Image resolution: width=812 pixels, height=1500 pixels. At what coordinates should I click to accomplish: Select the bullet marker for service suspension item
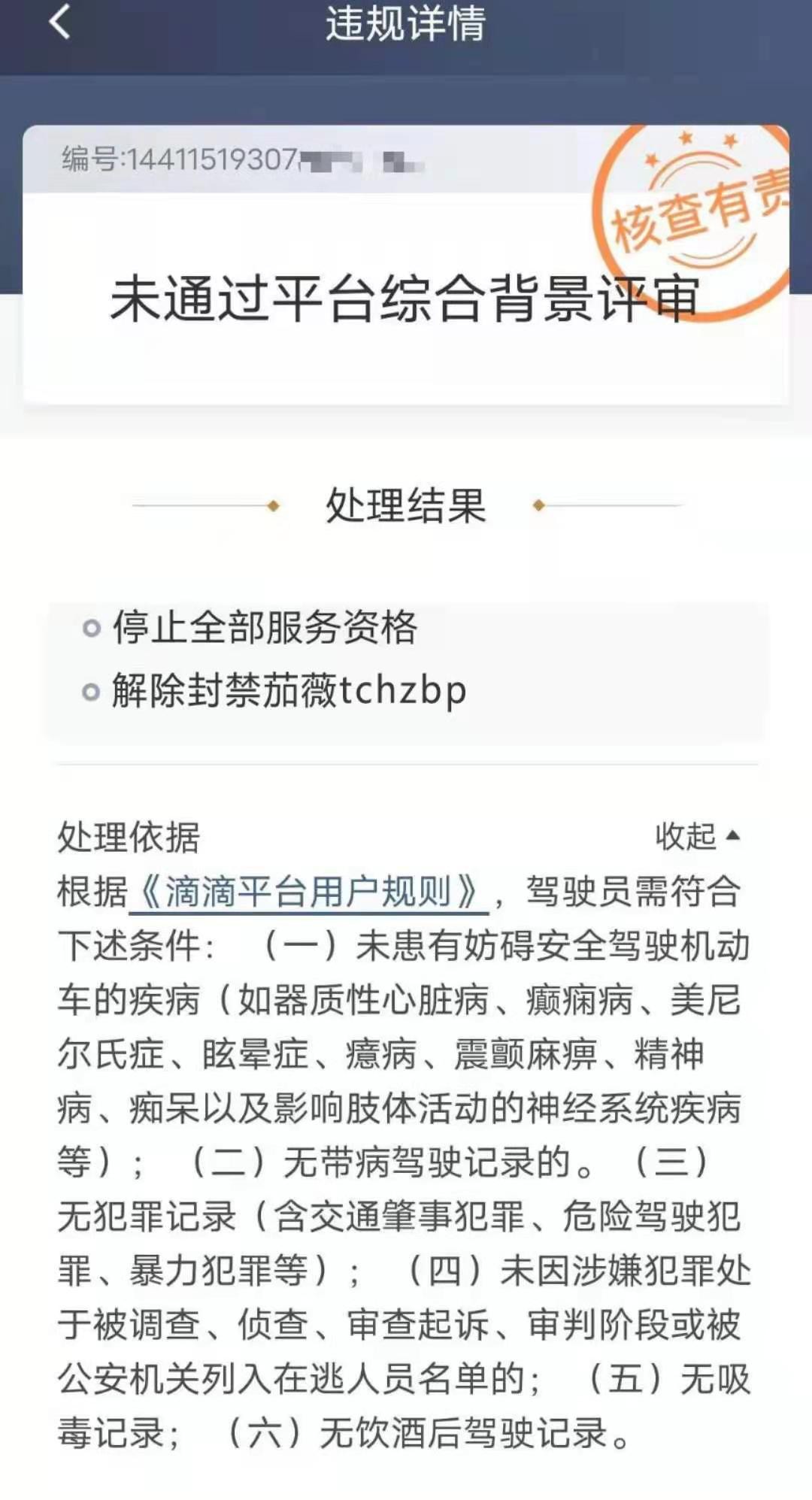[92, 629]
